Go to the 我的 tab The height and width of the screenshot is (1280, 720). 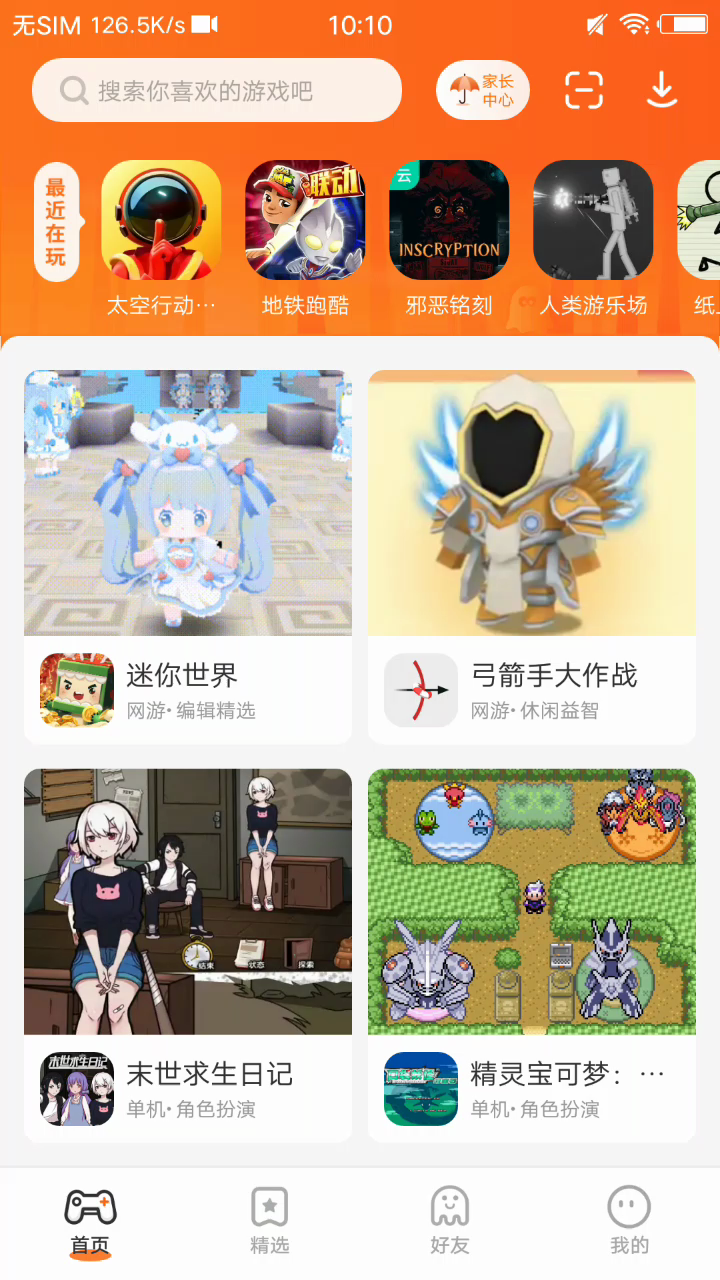[x=630, y=1222]
